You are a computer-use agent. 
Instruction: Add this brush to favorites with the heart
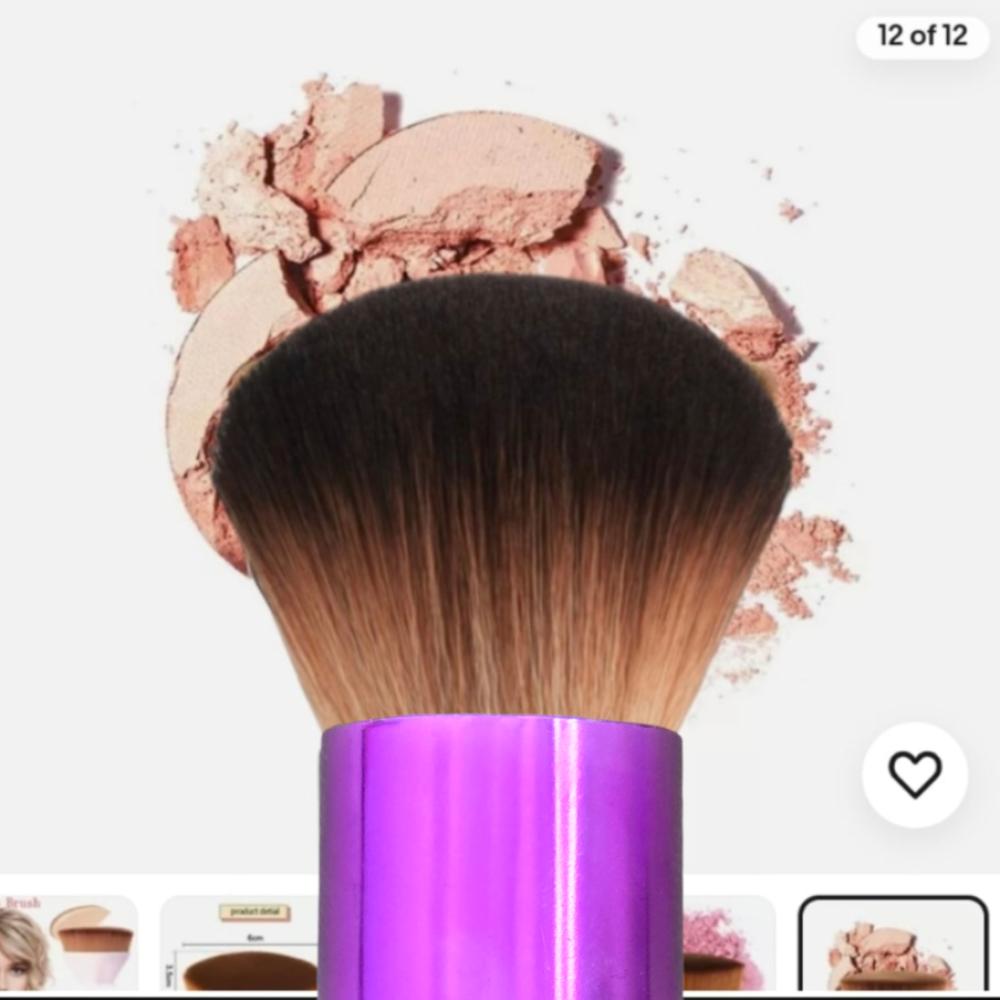point(915,774)
